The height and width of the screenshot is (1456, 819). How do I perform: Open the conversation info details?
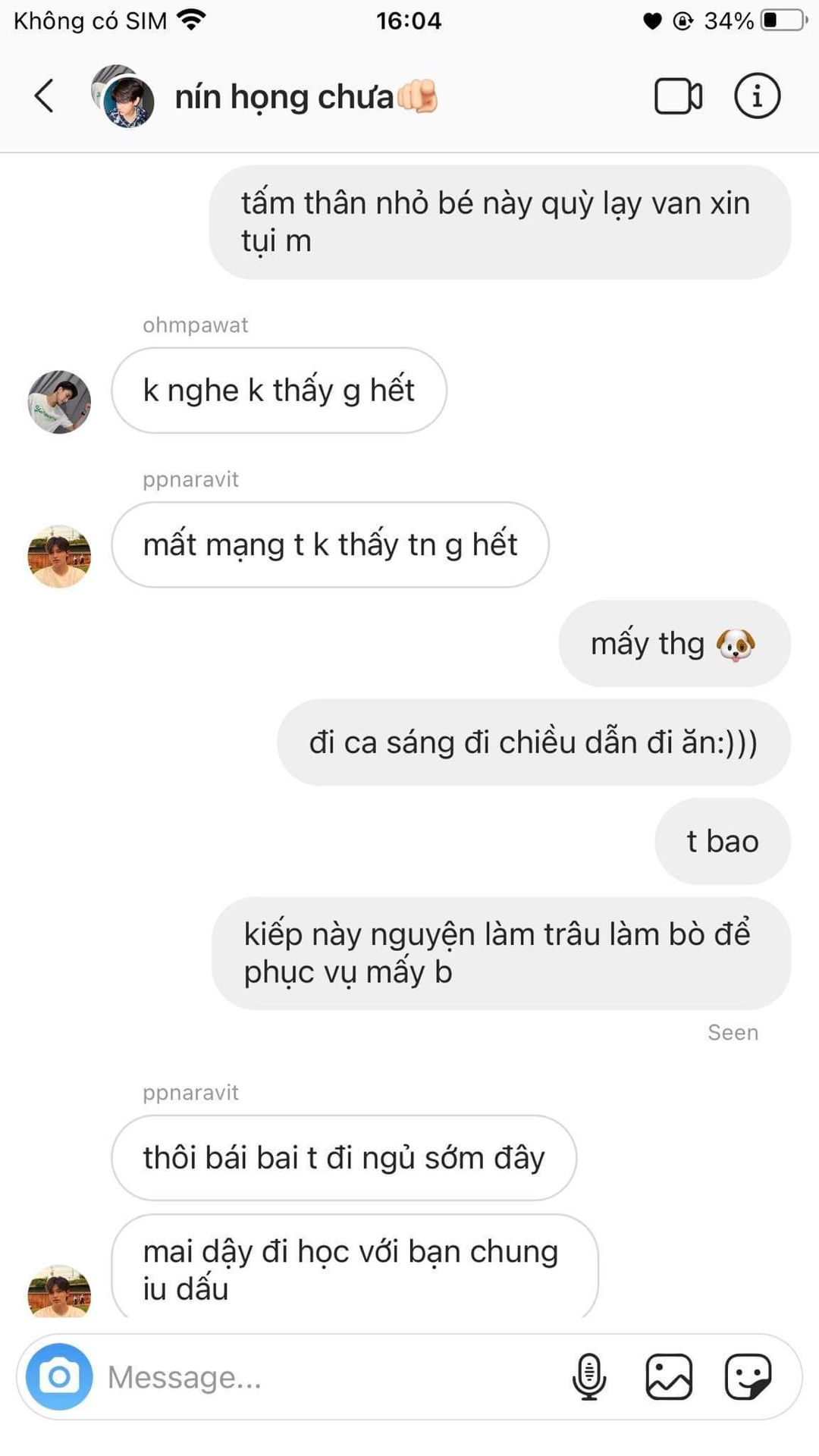click(x=757, y=96)
